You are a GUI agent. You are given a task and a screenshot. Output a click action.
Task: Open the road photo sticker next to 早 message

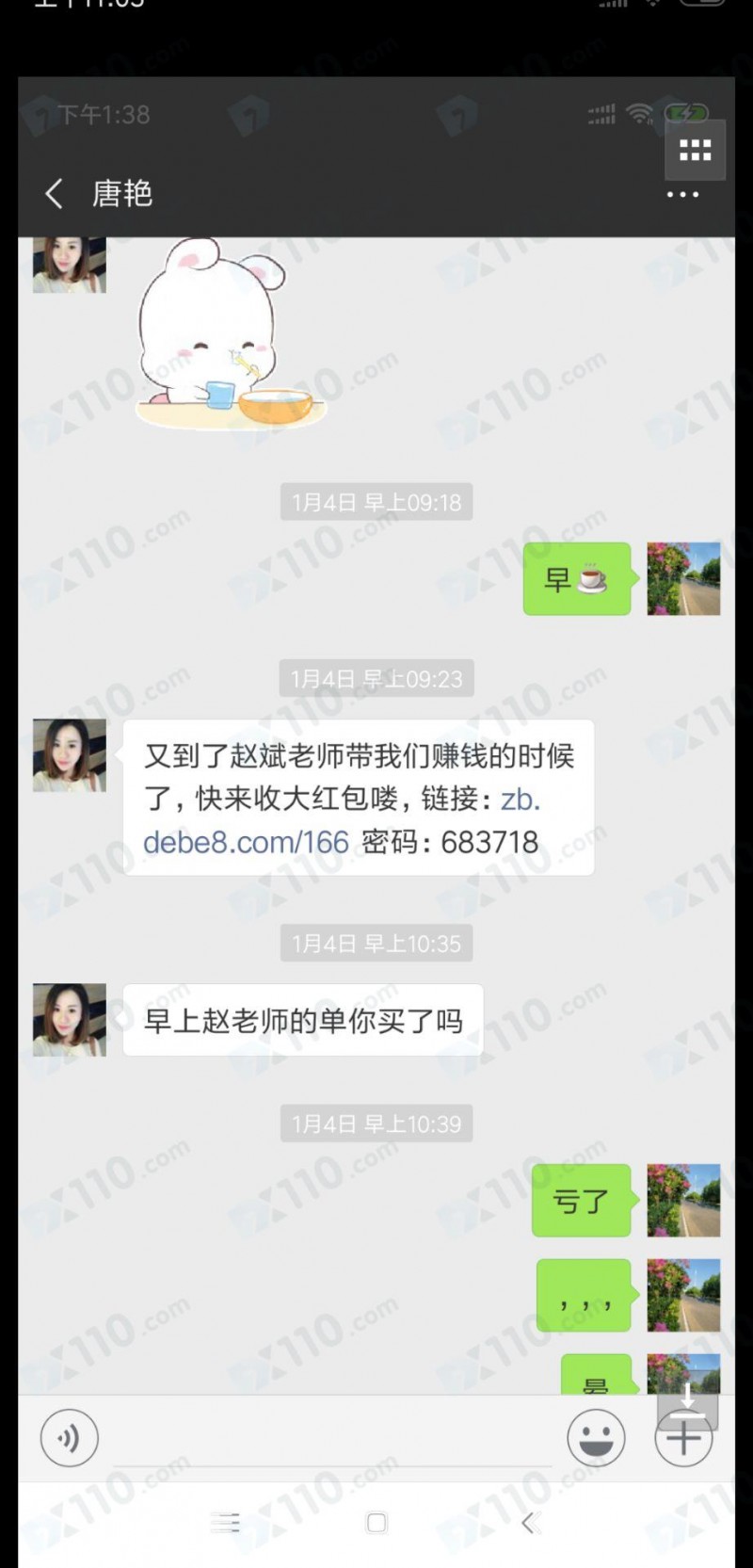[683, 579]
